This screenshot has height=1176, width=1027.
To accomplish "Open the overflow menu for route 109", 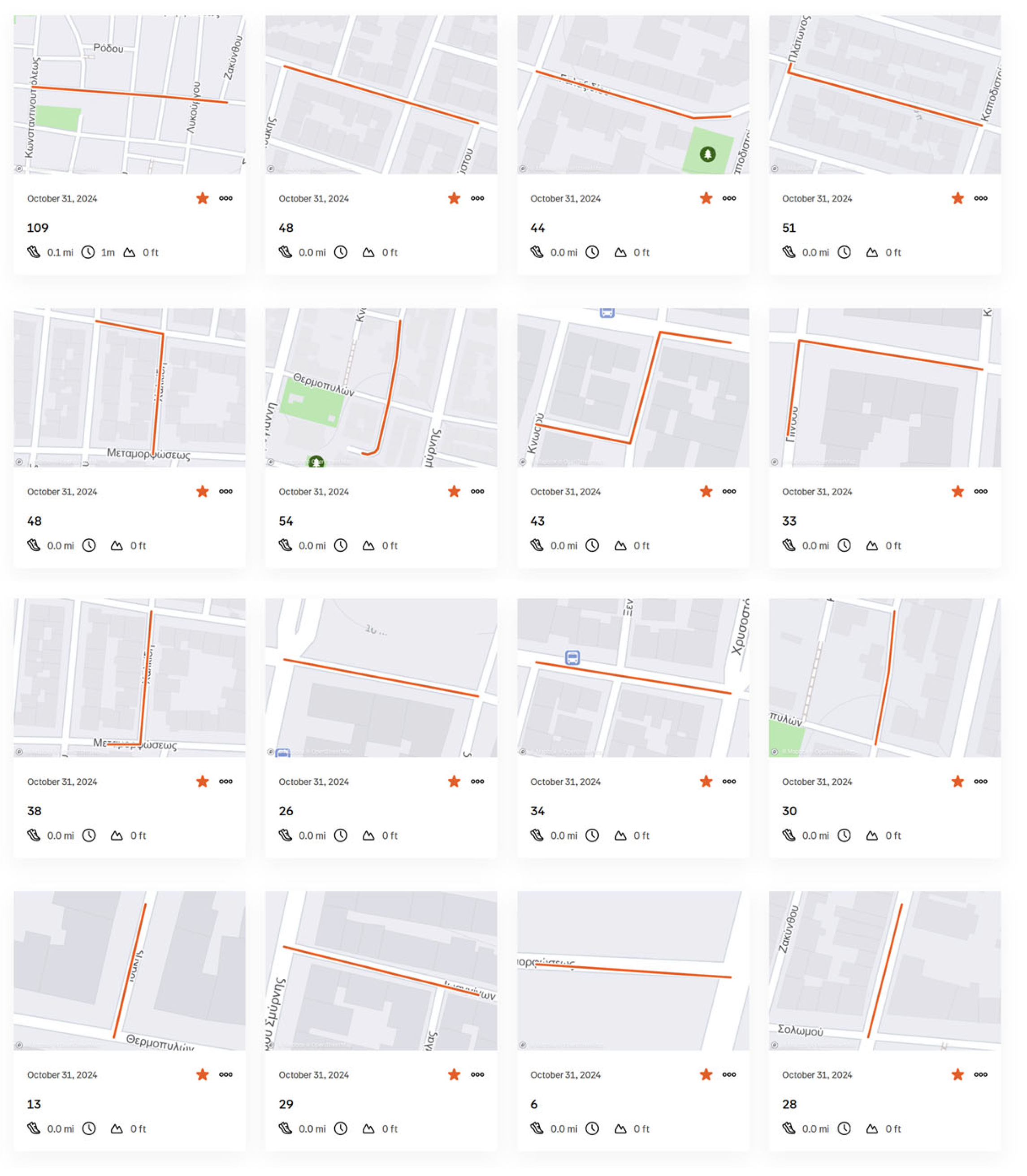I will [x=226, y=198].
